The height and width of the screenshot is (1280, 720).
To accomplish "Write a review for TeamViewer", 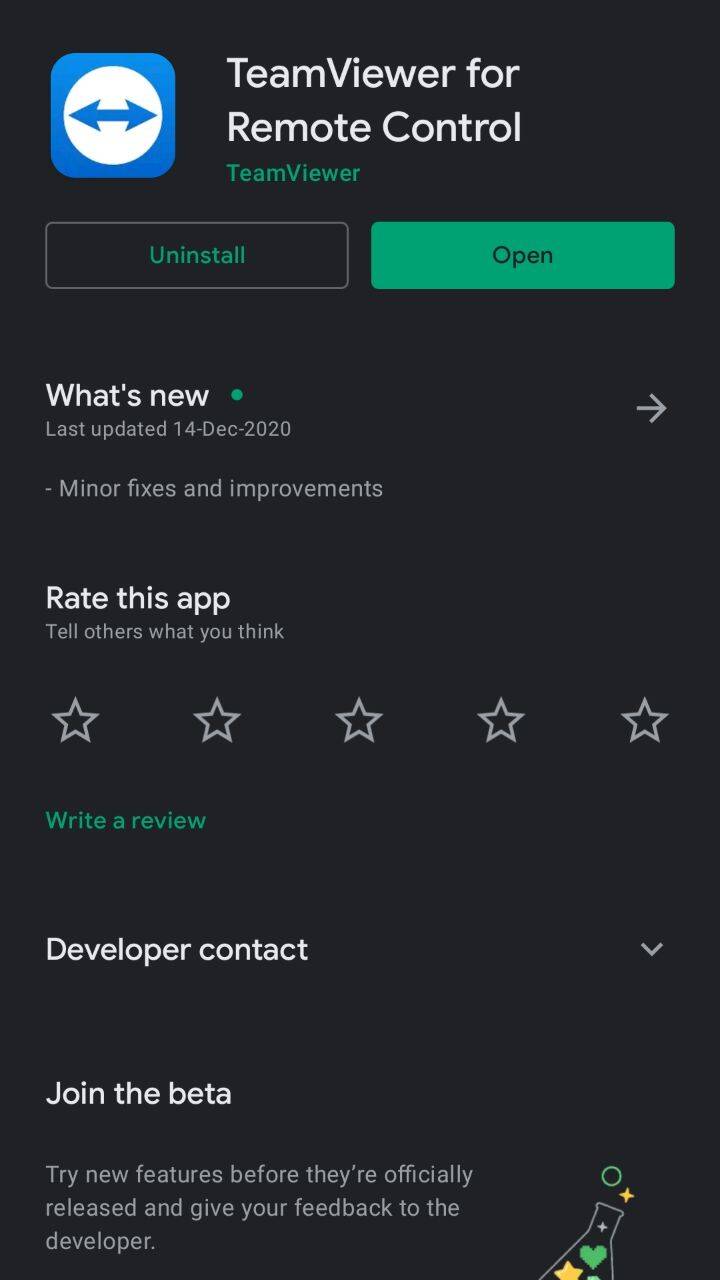I will (x=126, y=820).
